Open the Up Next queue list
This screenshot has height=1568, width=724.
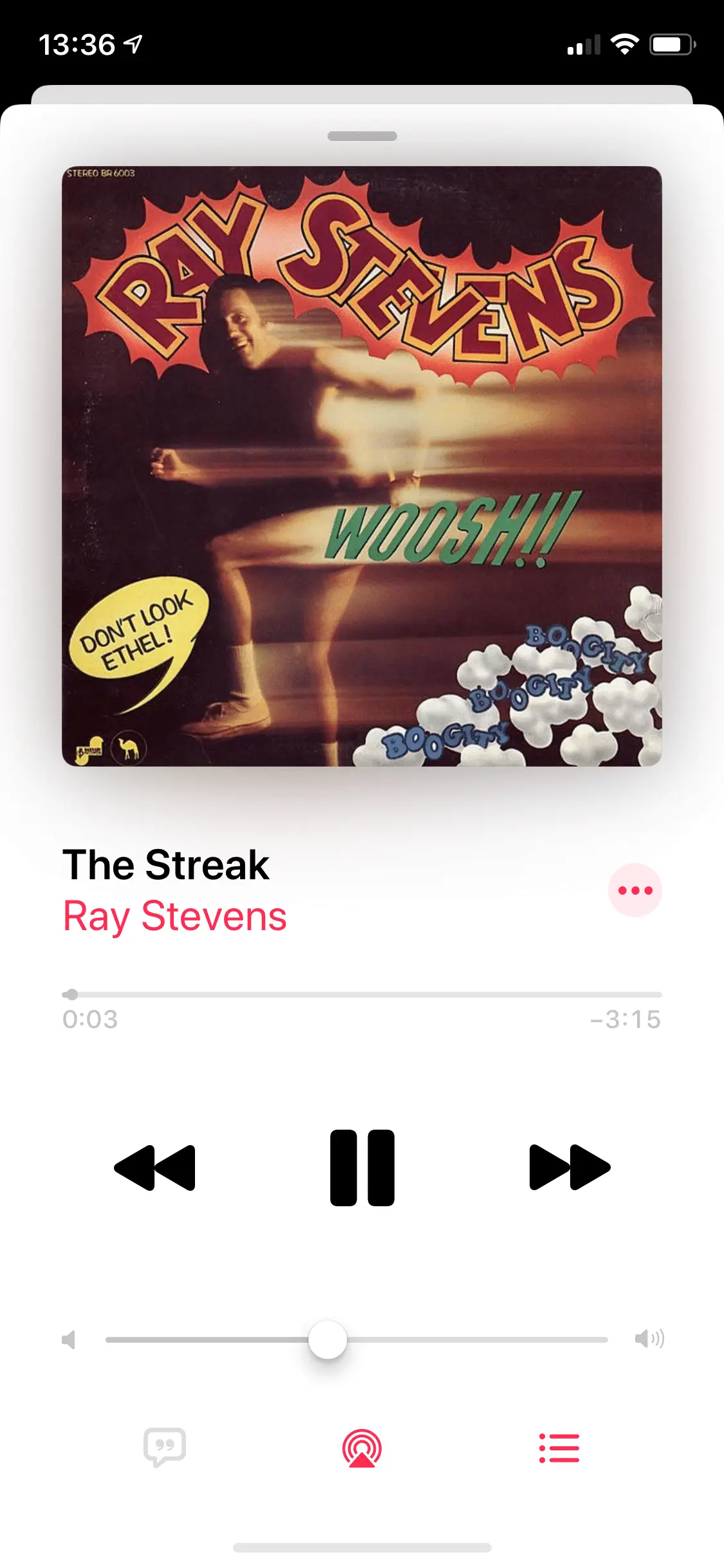click(x=559, y=1448)
